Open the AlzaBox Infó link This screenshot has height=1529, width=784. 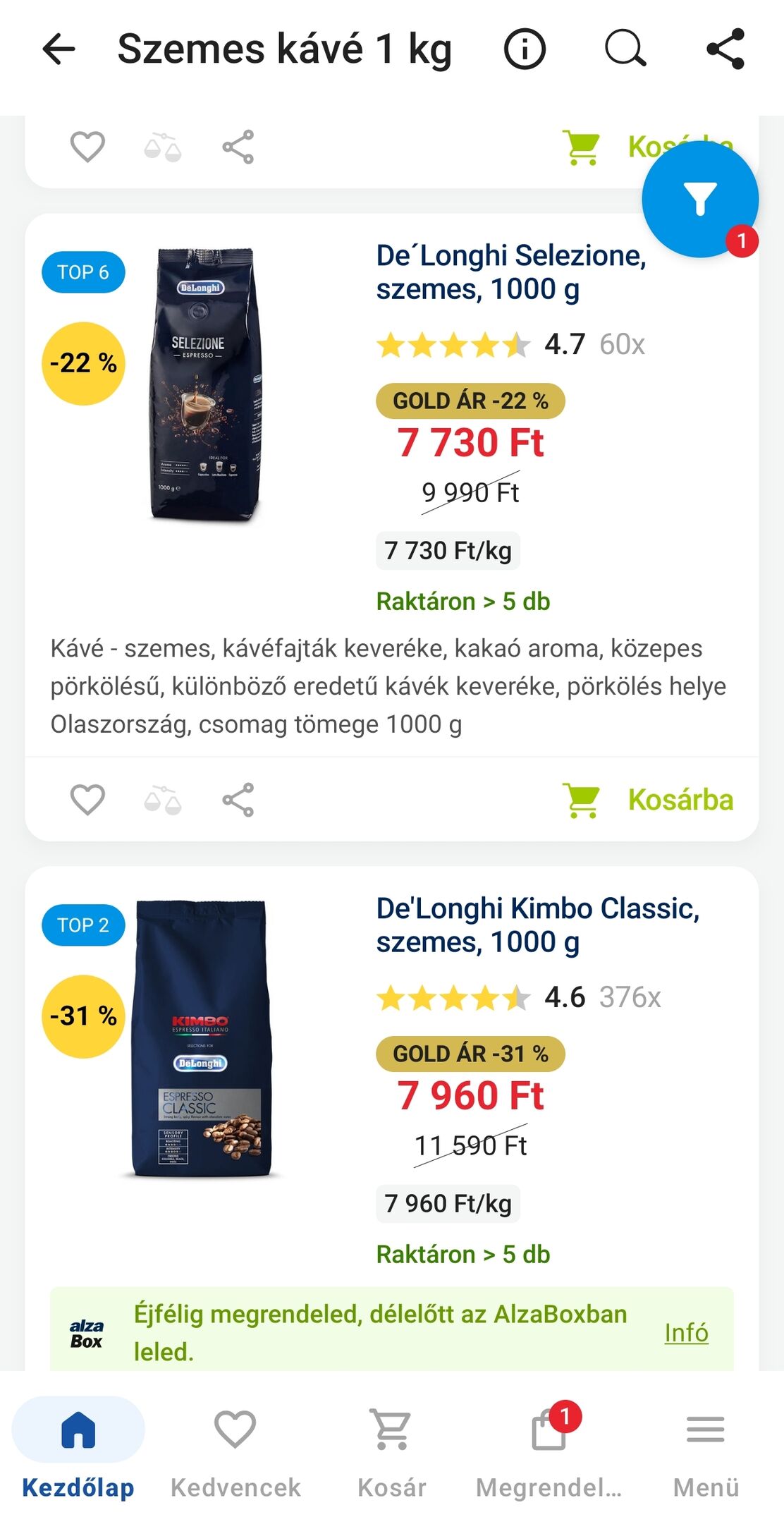point(686,1332)
